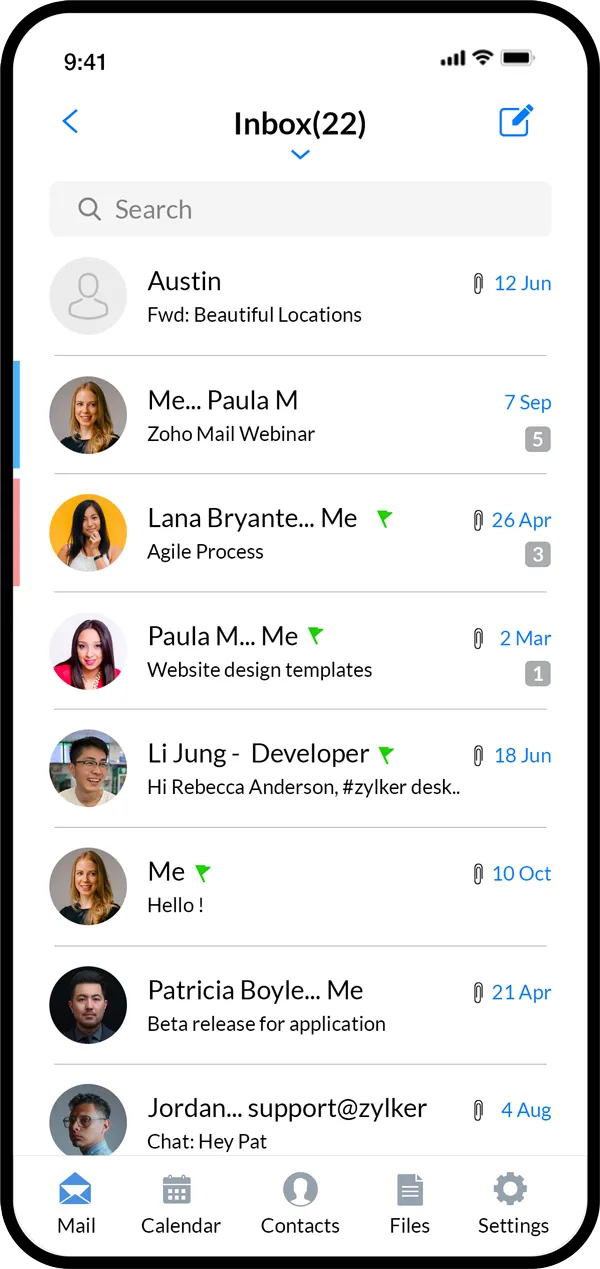Tap the Search mail field
The height and width of the screenshot is (1269, 600).
pos(300,209)
